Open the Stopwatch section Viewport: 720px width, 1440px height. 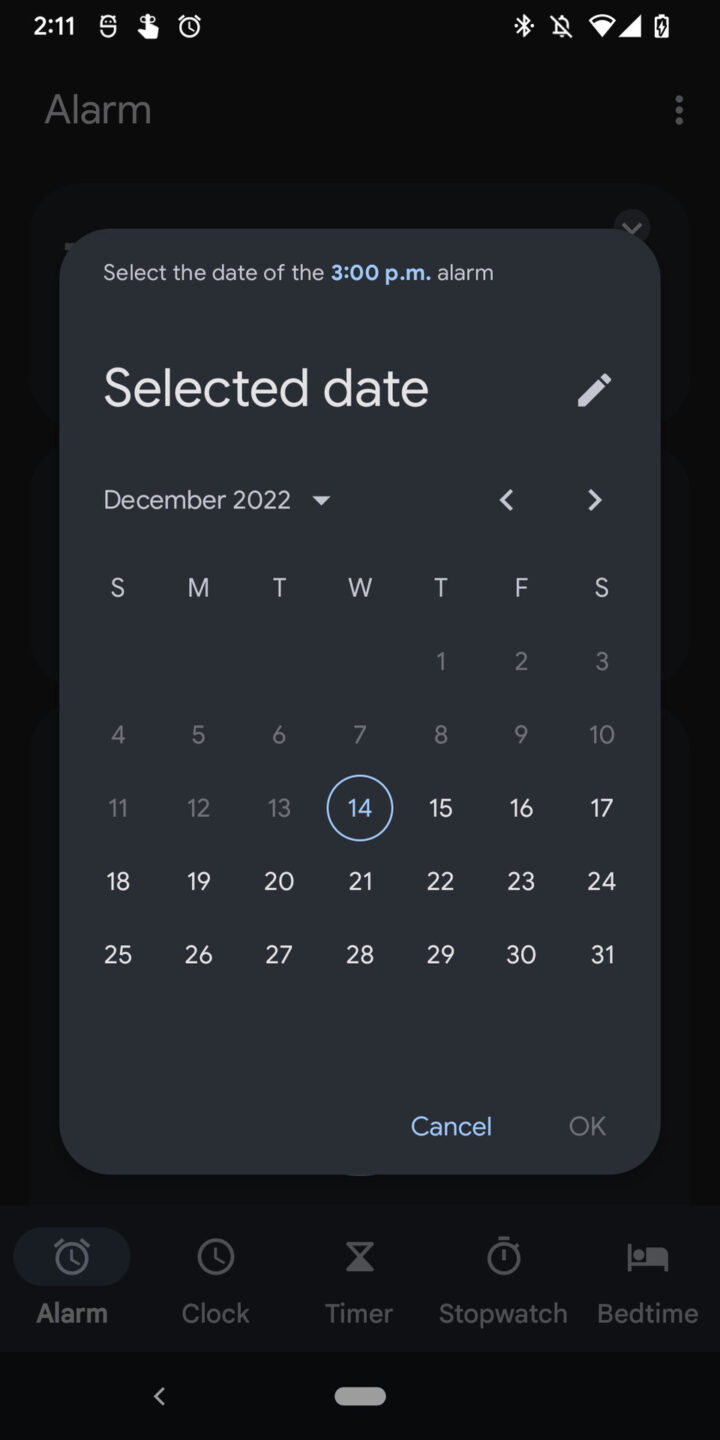pyautogui.click(x=503, y=1256)
